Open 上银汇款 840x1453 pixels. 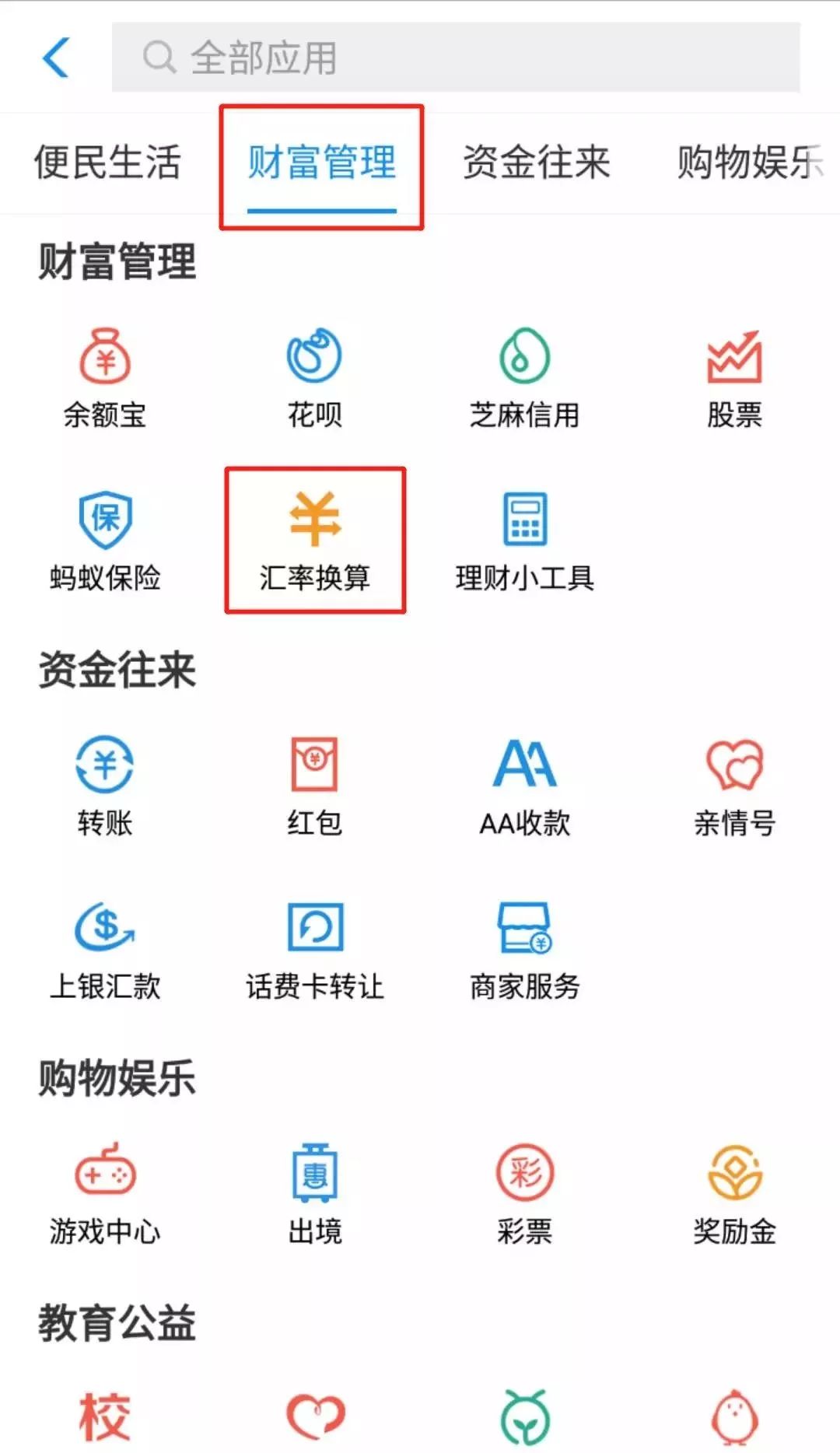pos(105,949)
